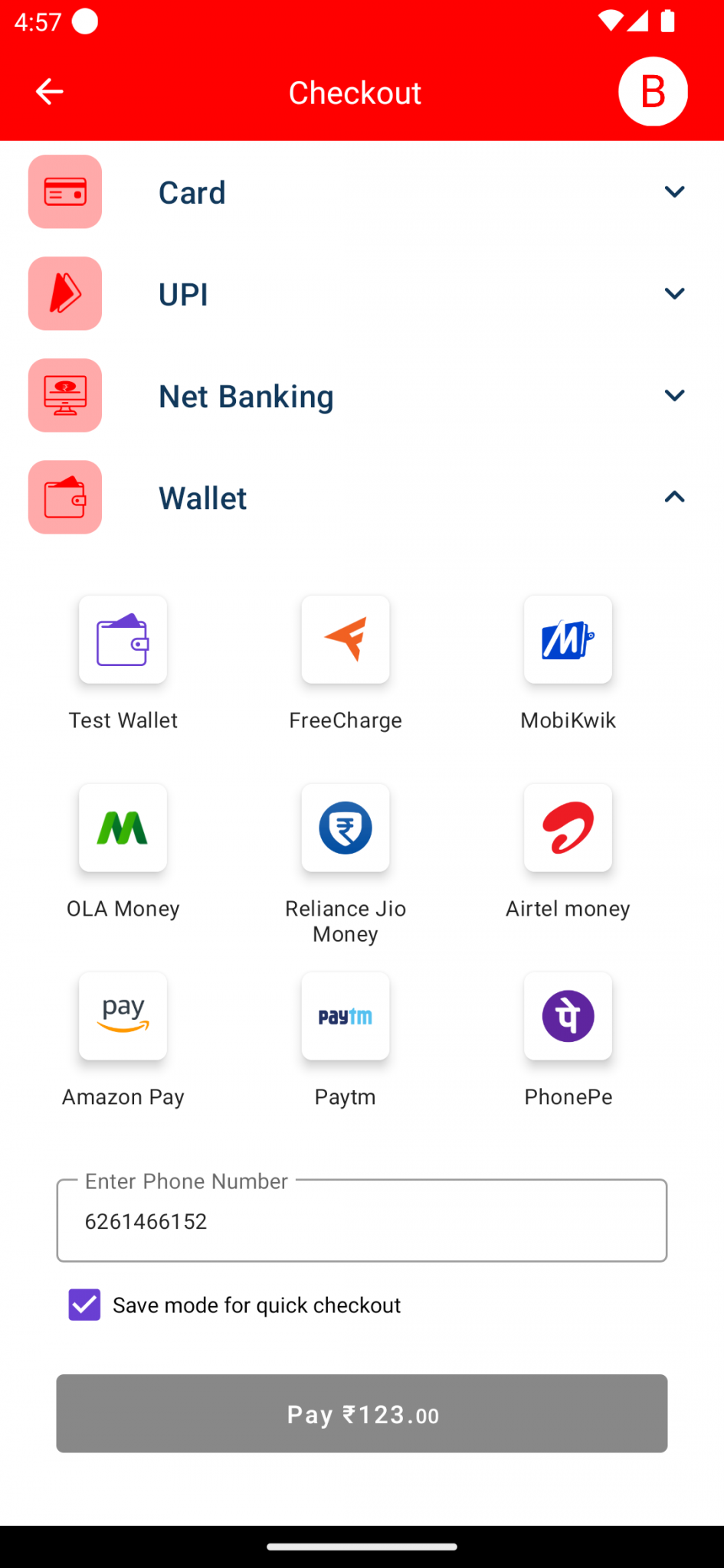Viewport: 724px width, 1568px height.
Task: Choose Airtel money wallet
Action: point(568,851)
